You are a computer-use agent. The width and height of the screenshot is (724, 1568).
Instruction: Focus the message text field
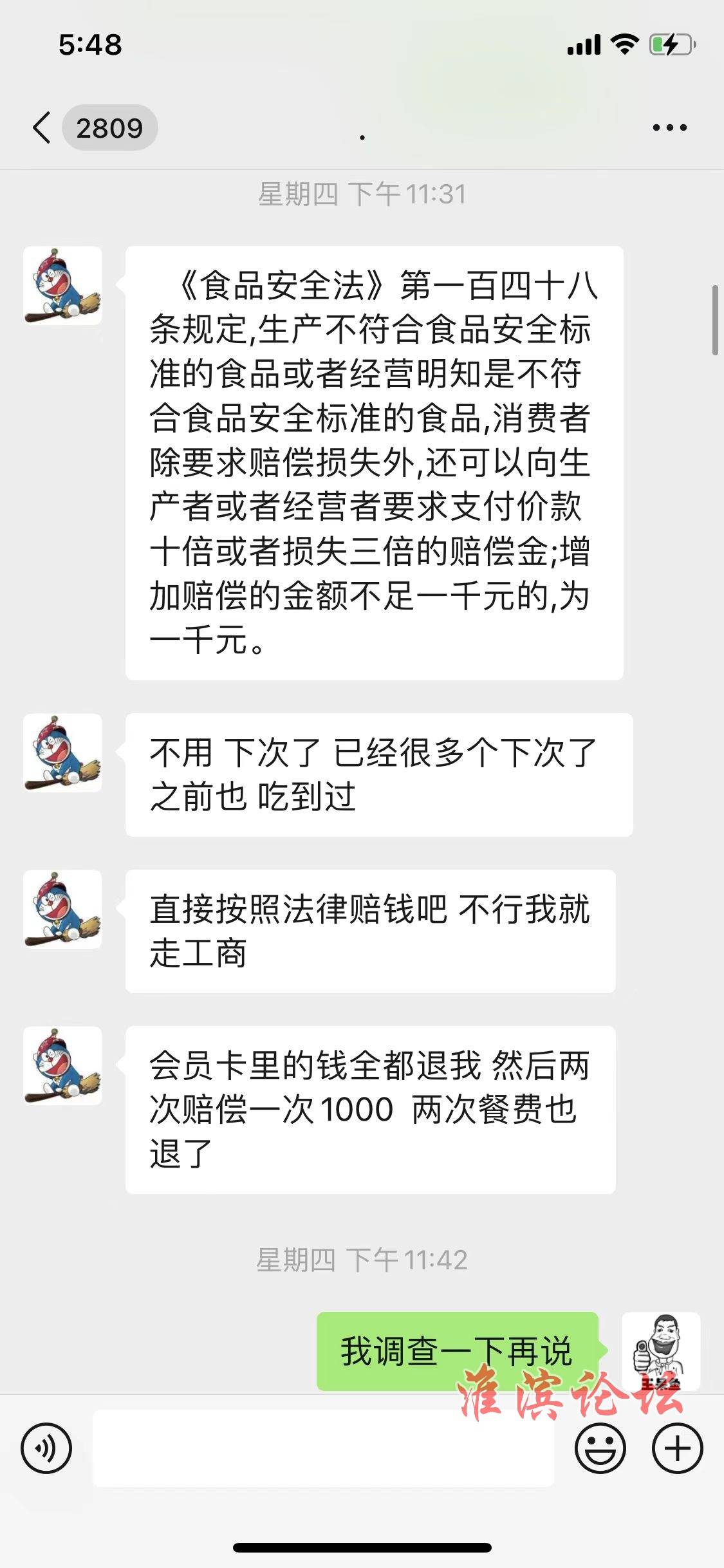322,1448
